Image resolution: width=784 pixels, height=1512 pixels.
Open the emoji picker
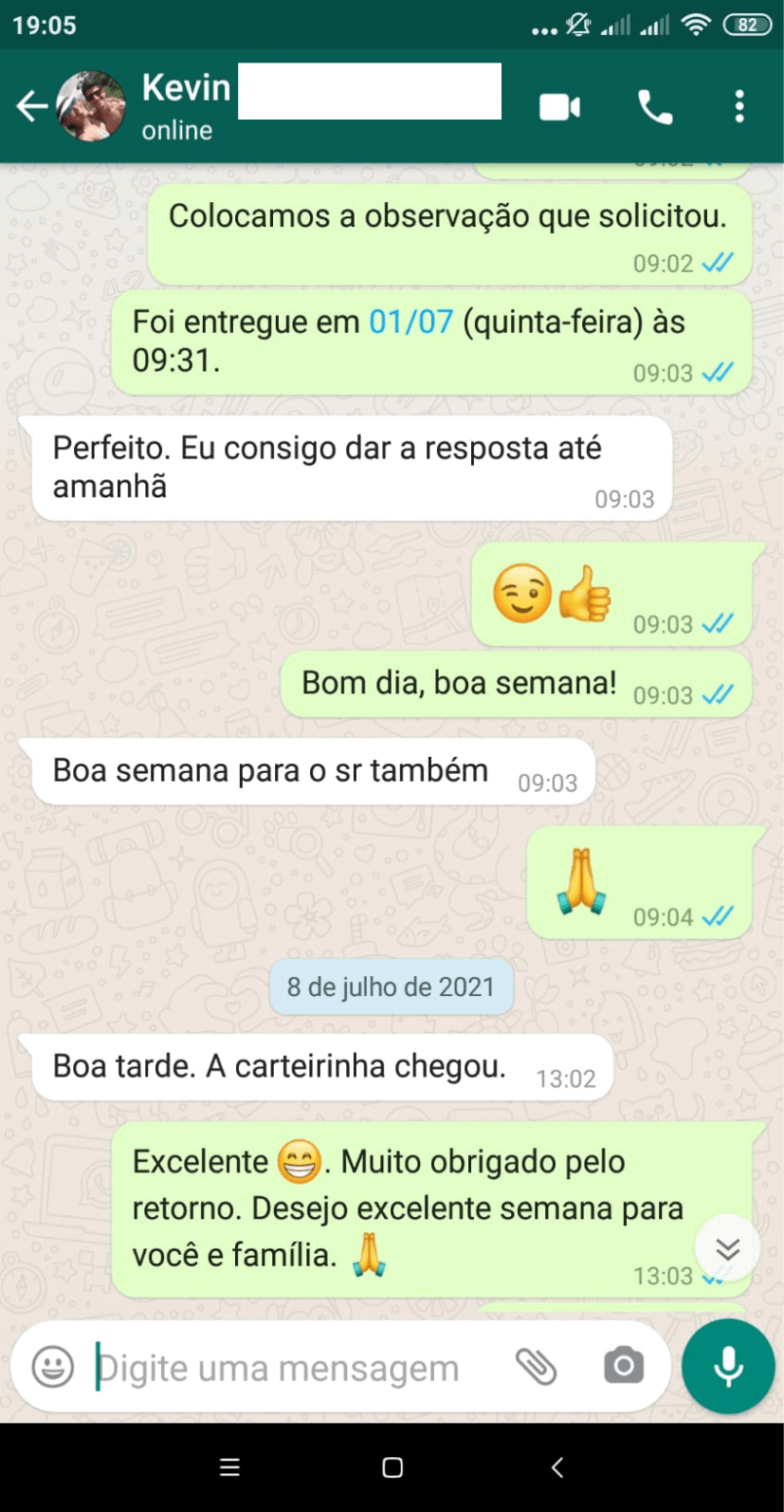(52, 1367)
